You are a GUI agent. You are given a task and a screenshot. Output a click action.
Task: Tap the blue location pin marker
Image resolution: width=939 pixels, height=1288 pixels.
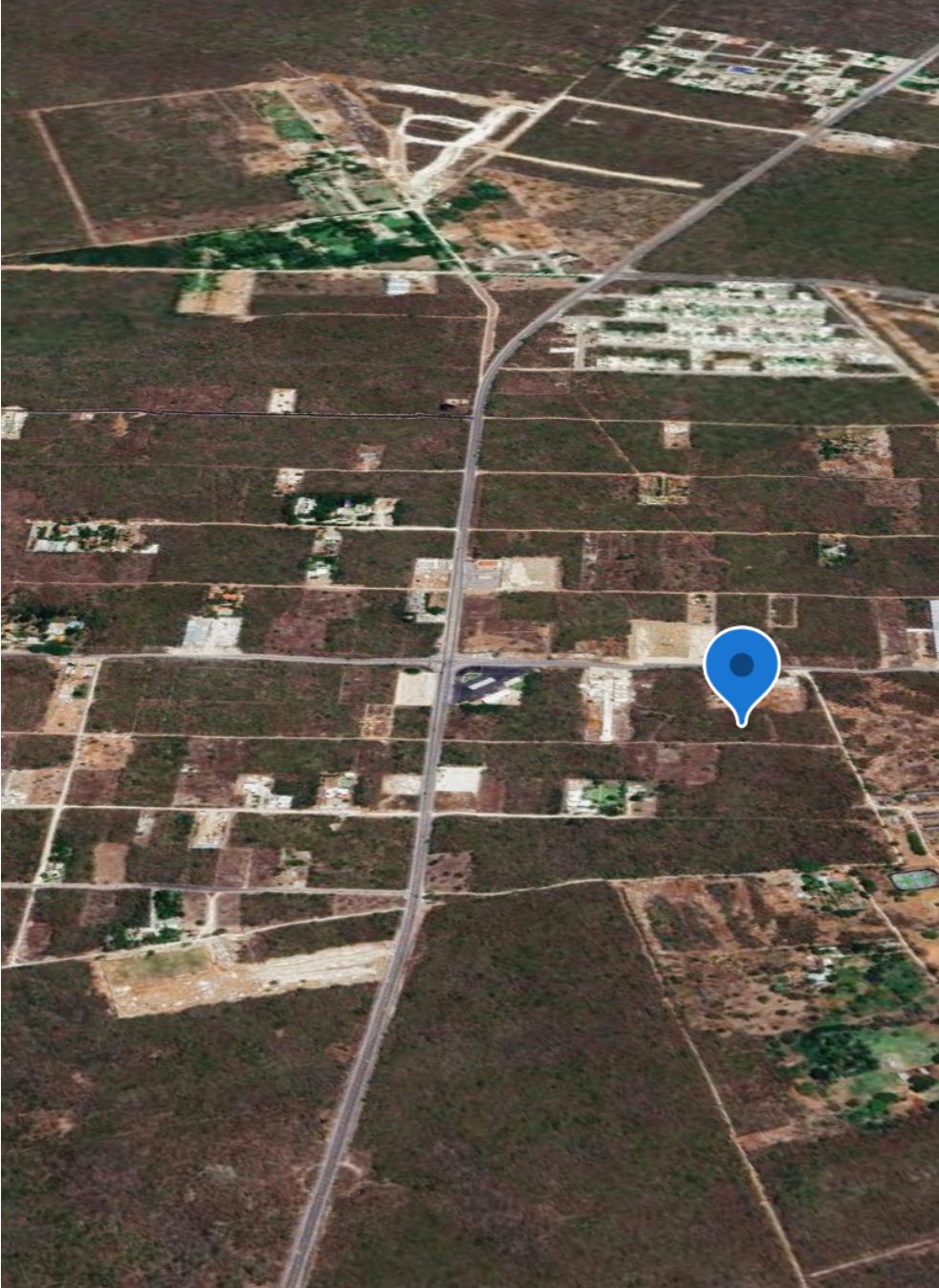tap(742, 667)
